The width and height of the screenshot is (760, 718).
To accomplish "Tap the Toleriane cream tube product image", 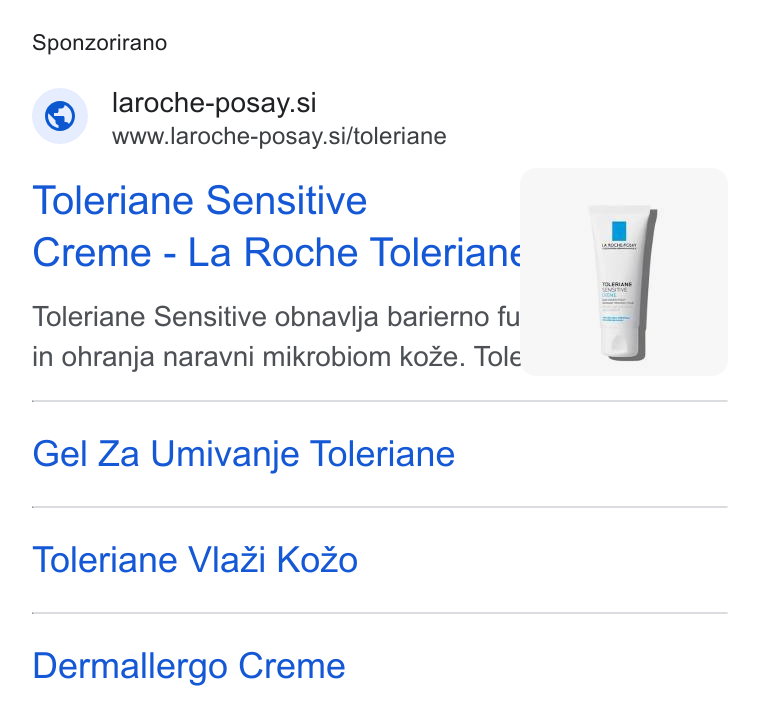I will 624,272.
